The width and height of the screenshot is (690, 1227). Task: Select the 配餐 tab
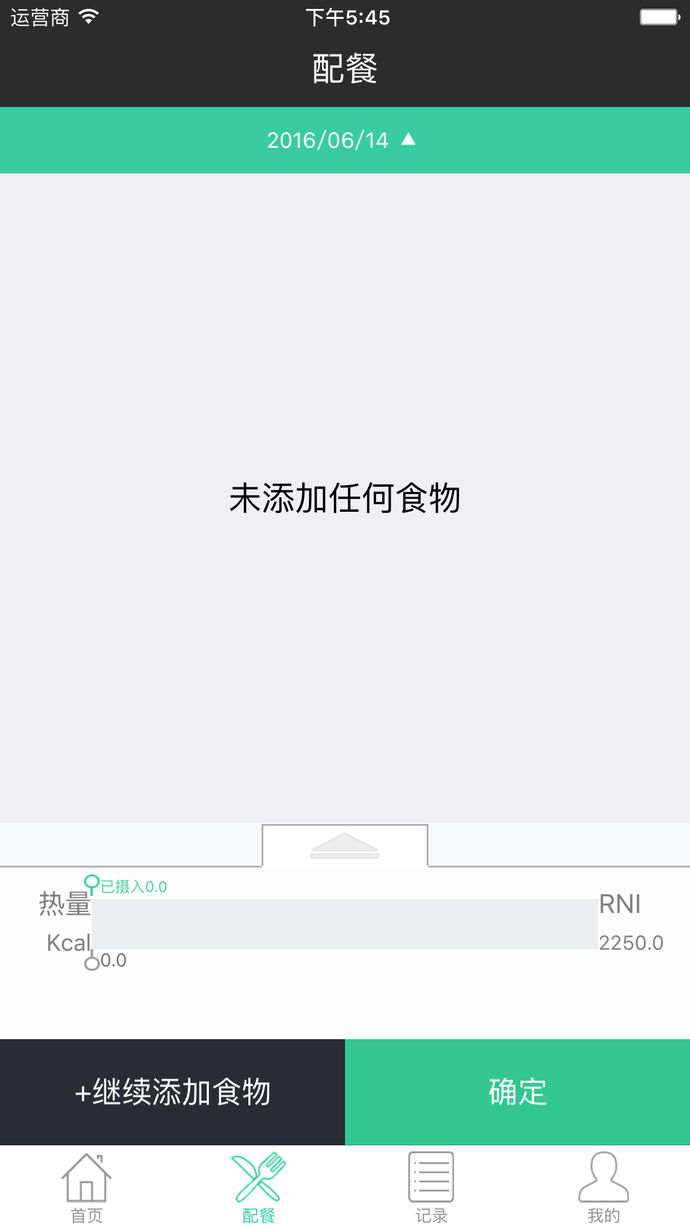[259, 1187]
